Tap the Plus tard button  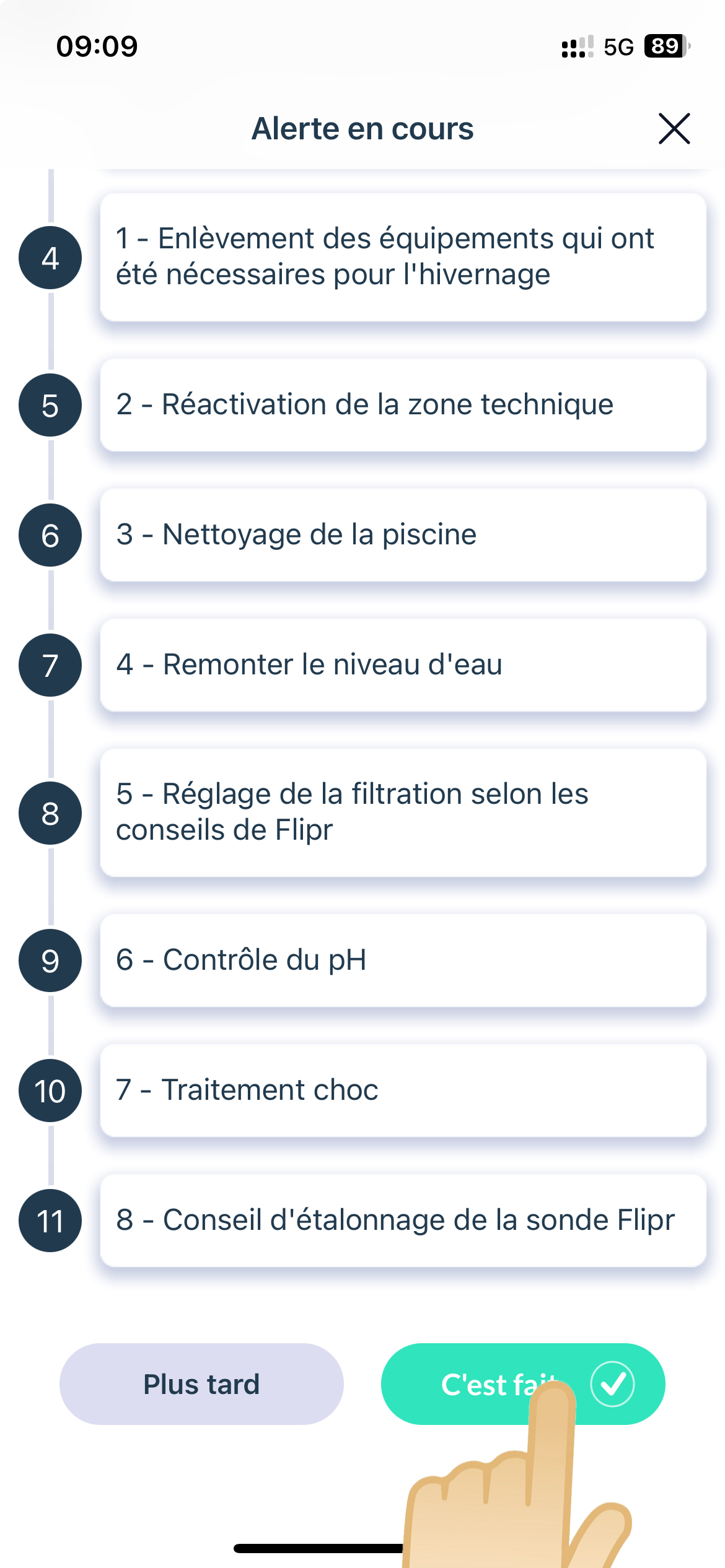tap(201, 1384)
